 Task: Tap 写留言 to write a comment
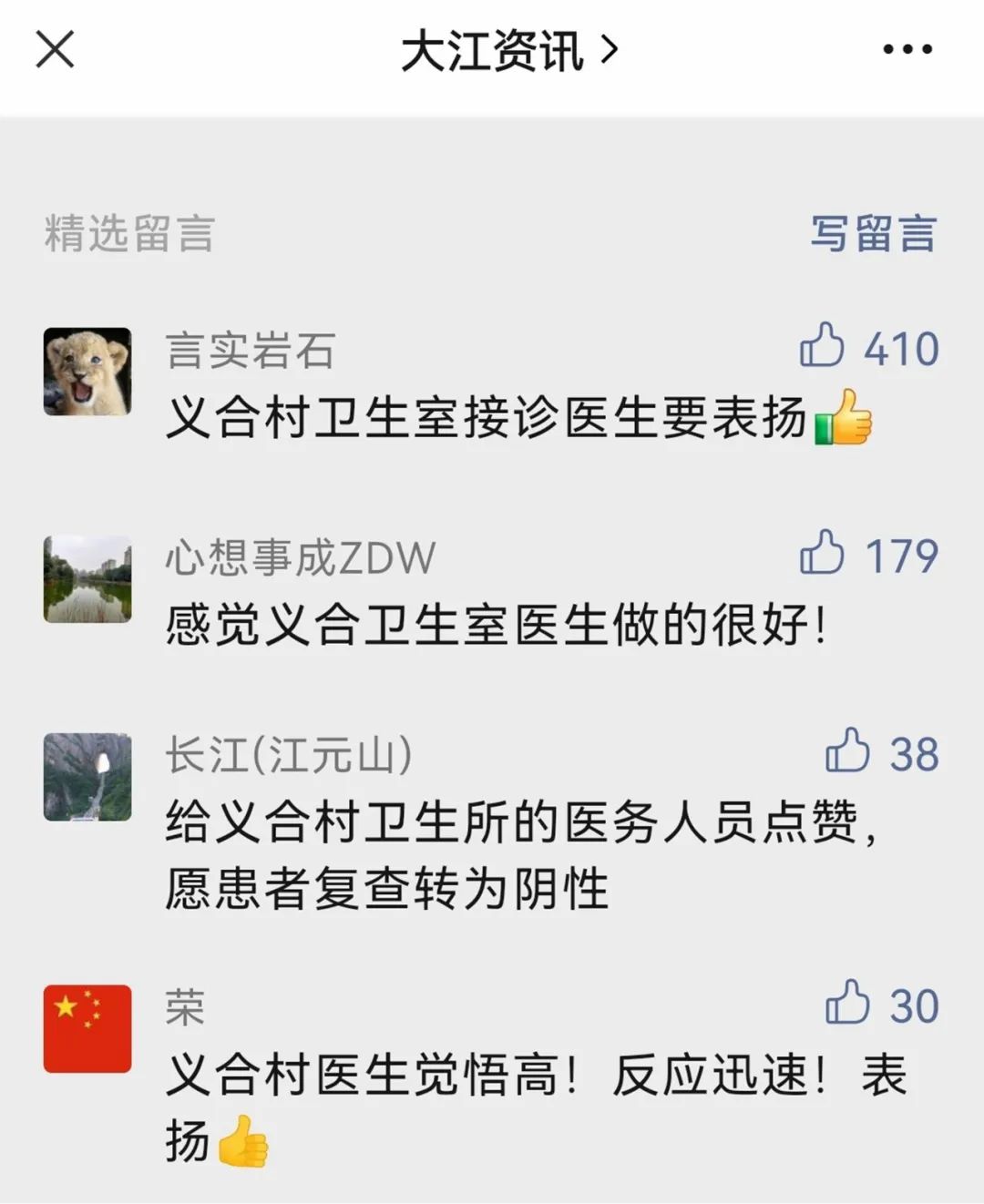click(x=873, y=234)
